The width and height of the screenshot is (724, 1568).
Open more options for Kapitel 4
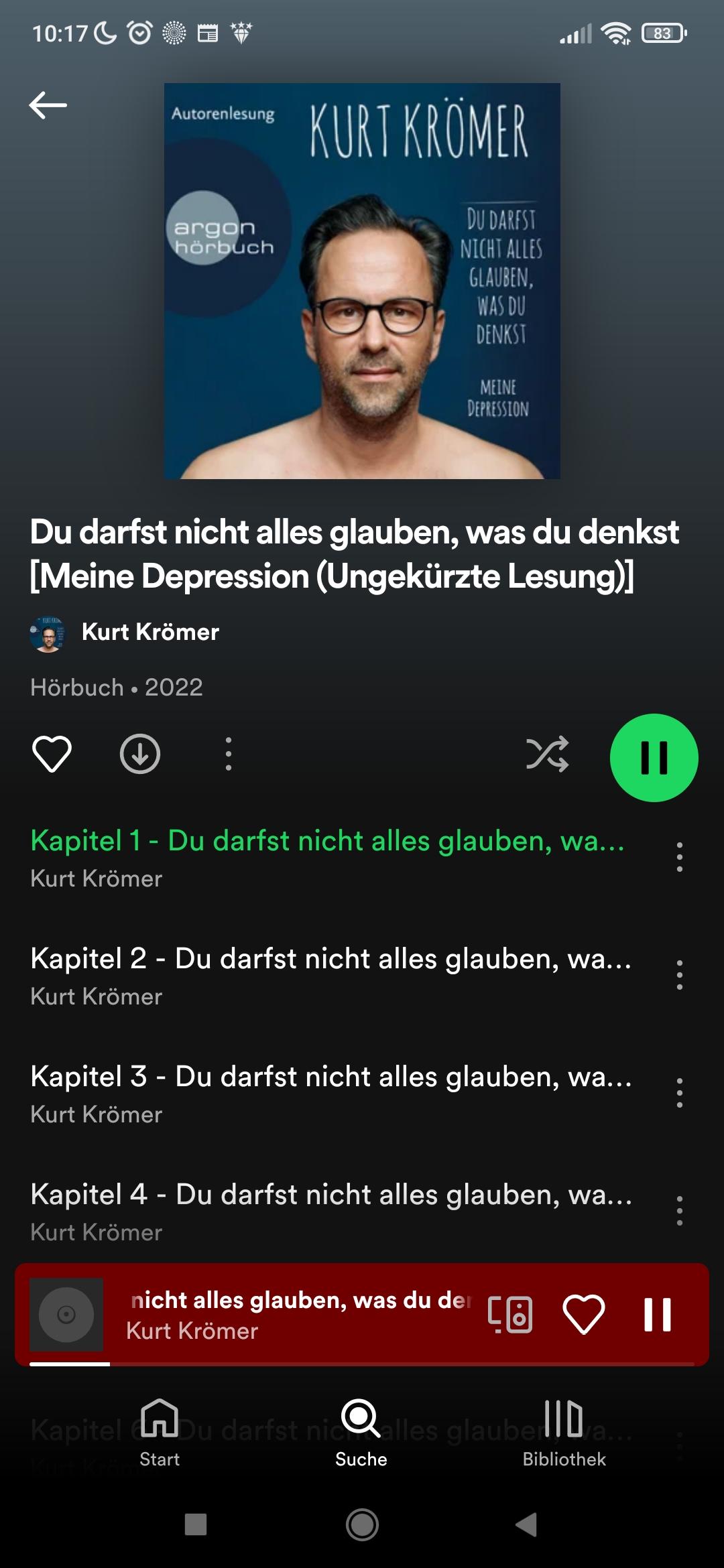click(x=680, y=1212)
